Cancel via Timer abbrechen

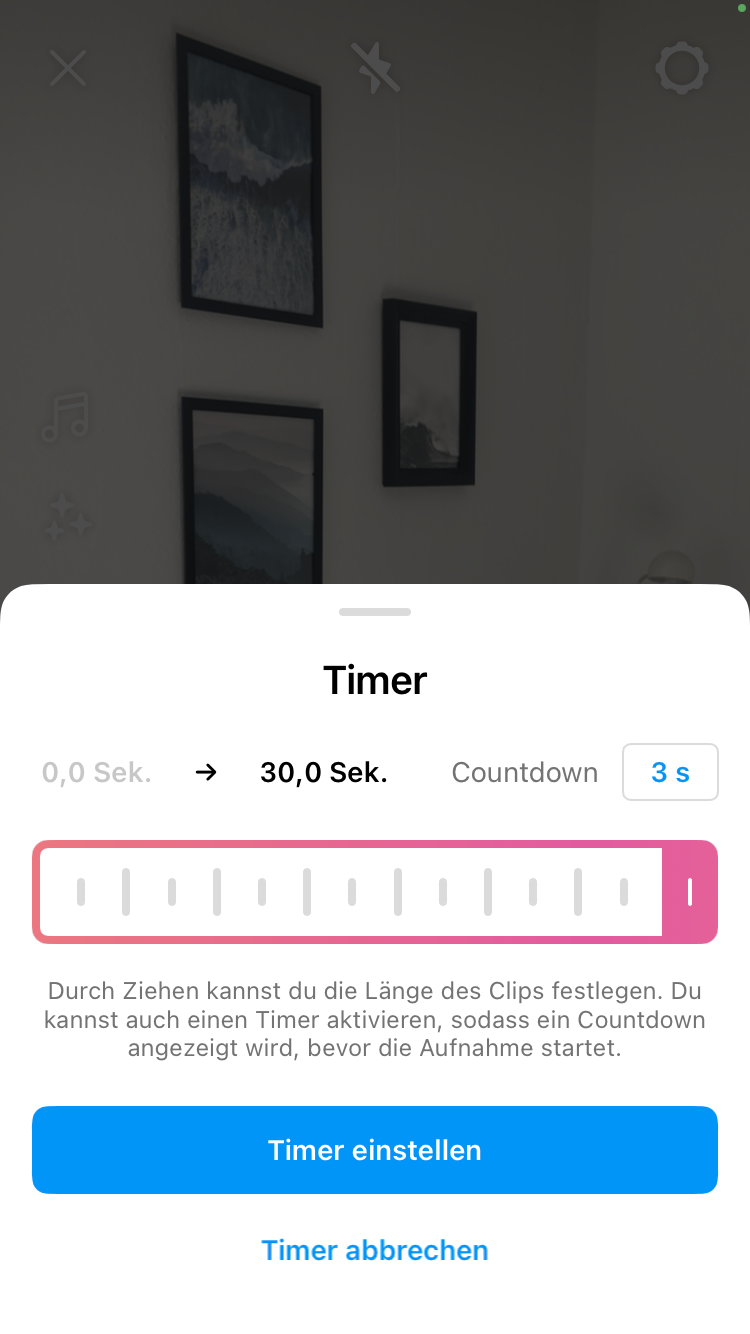coord(375,1250)
